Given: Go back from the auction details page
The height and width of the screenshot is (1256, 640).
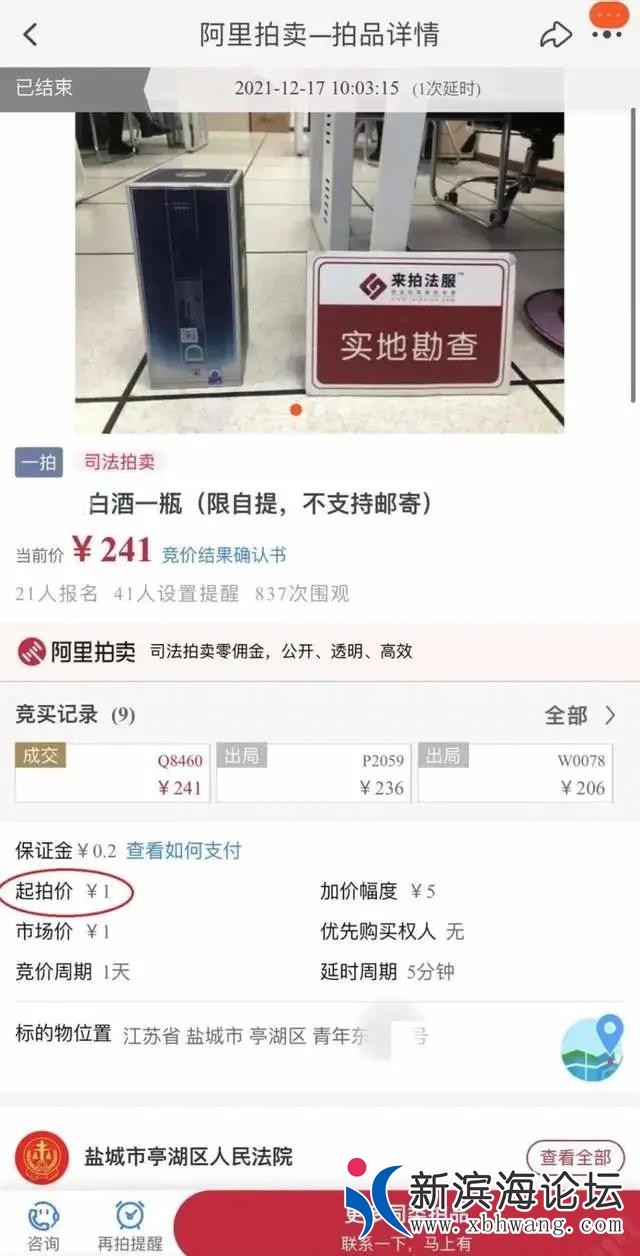Looking at the screenshot, I should coord(30,35).
